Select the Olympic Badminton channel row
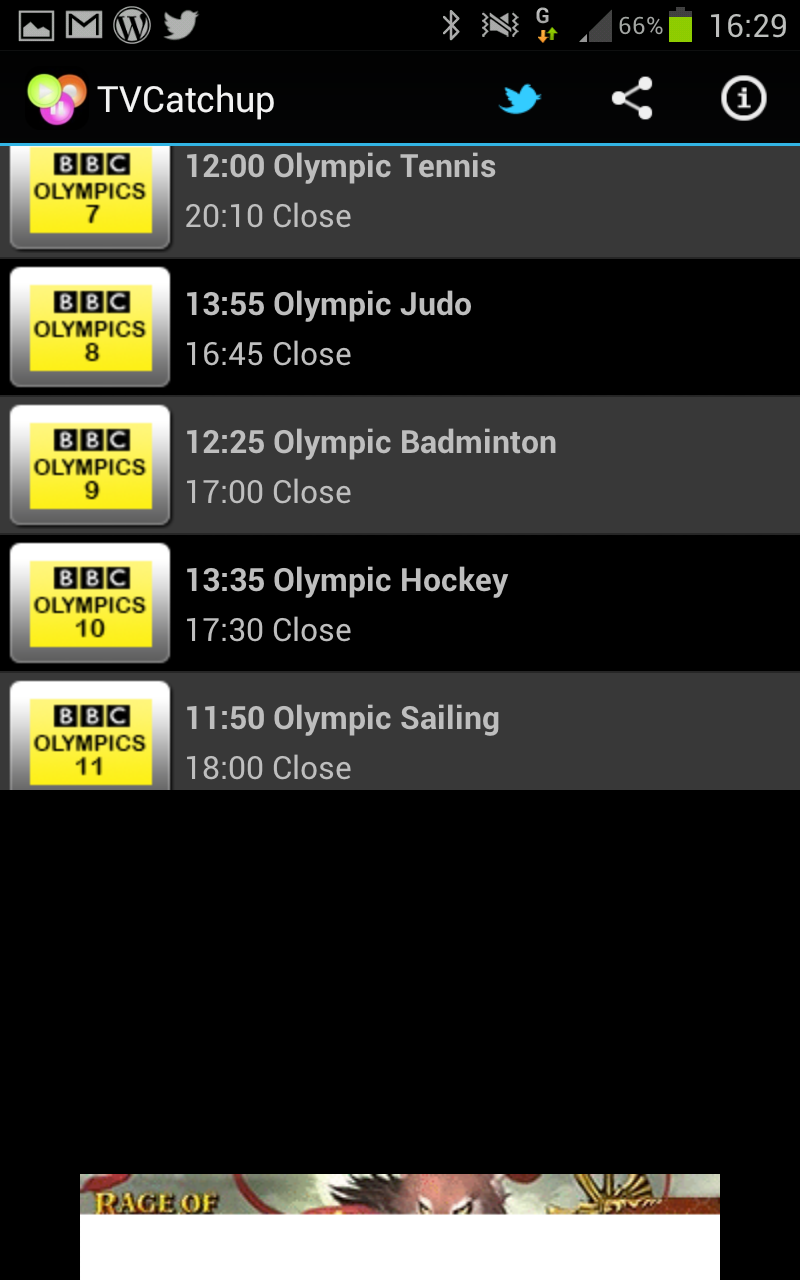 pos(400,466)
